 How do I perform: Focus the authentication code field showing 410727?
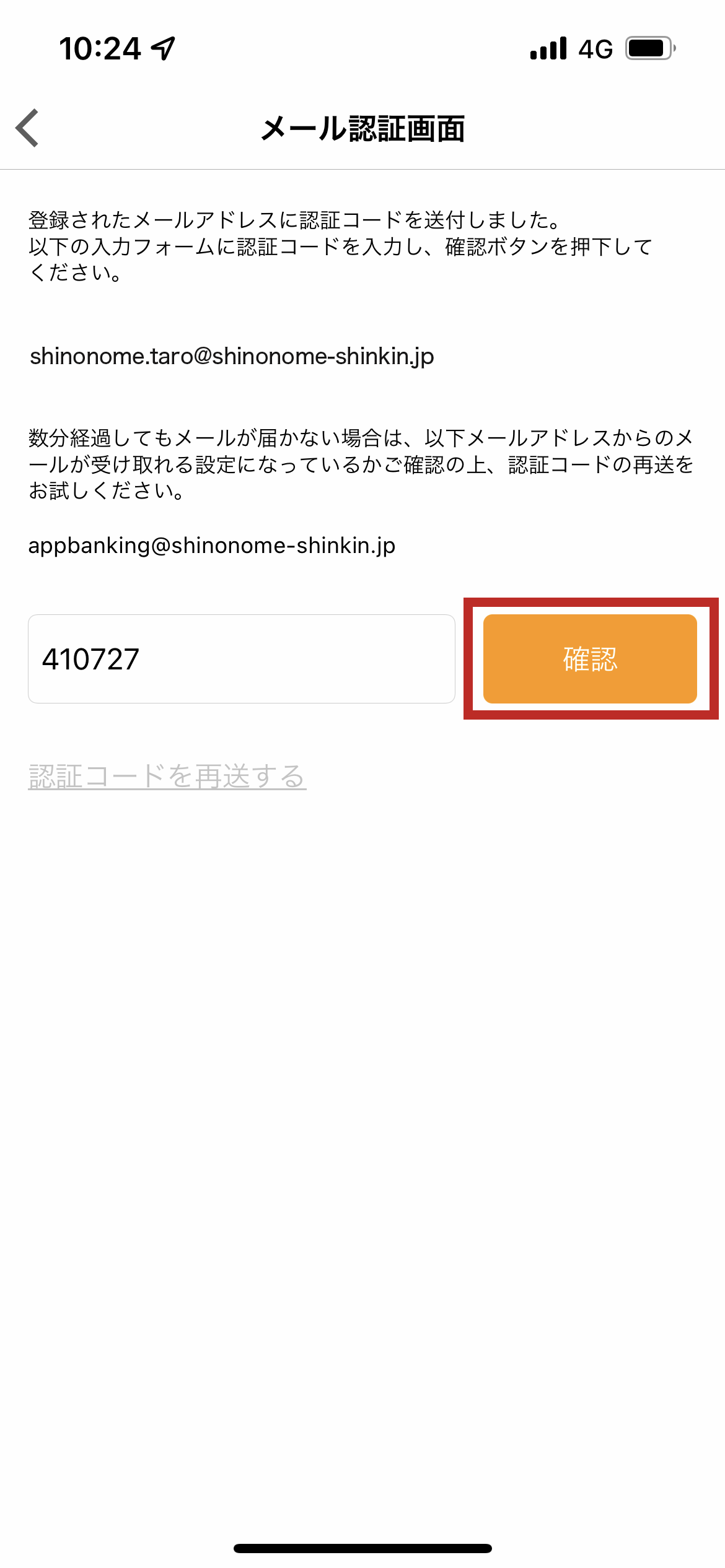coord(242,659)
